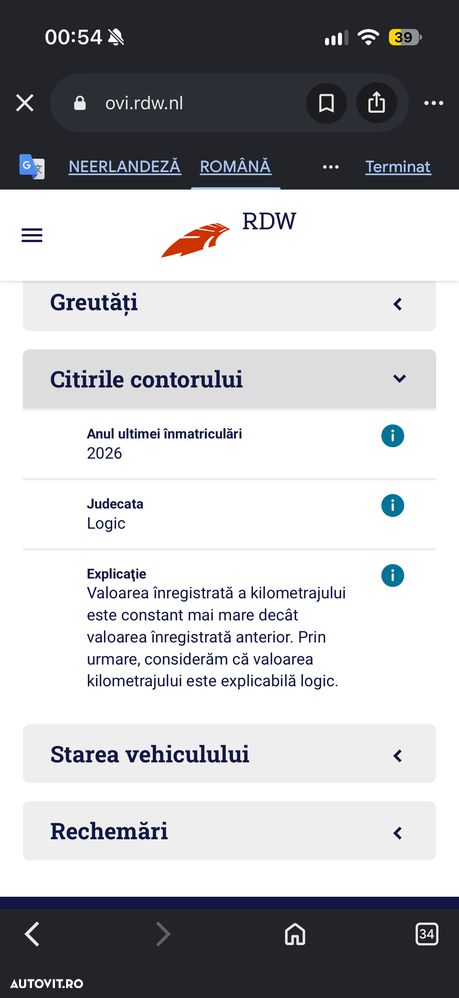Screen dimensions: 459x998
Task: Open the browser overflow menu
Action: click(x=434, y=103)
